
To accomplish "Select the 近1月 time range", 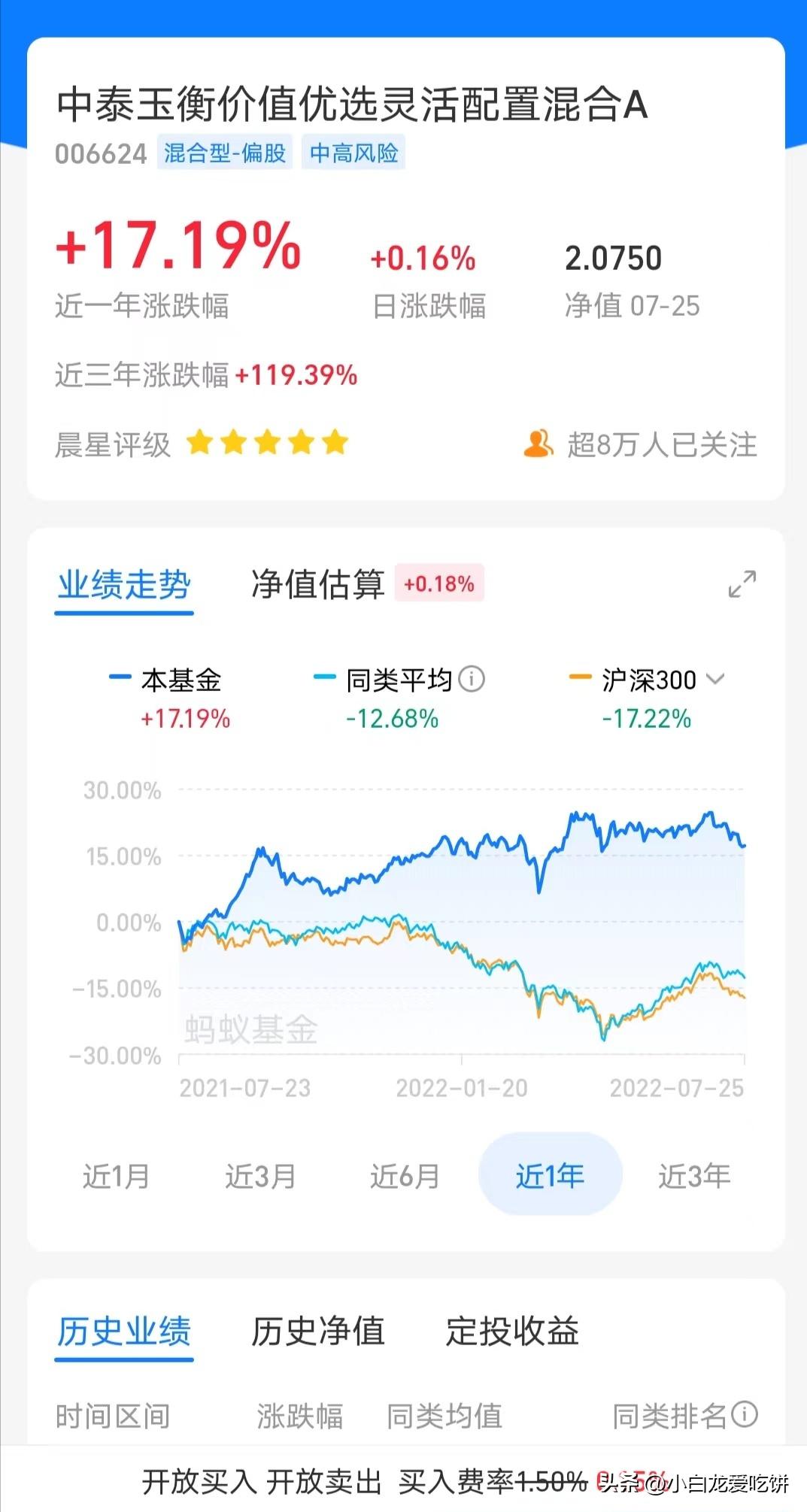I will point(116,1175).
